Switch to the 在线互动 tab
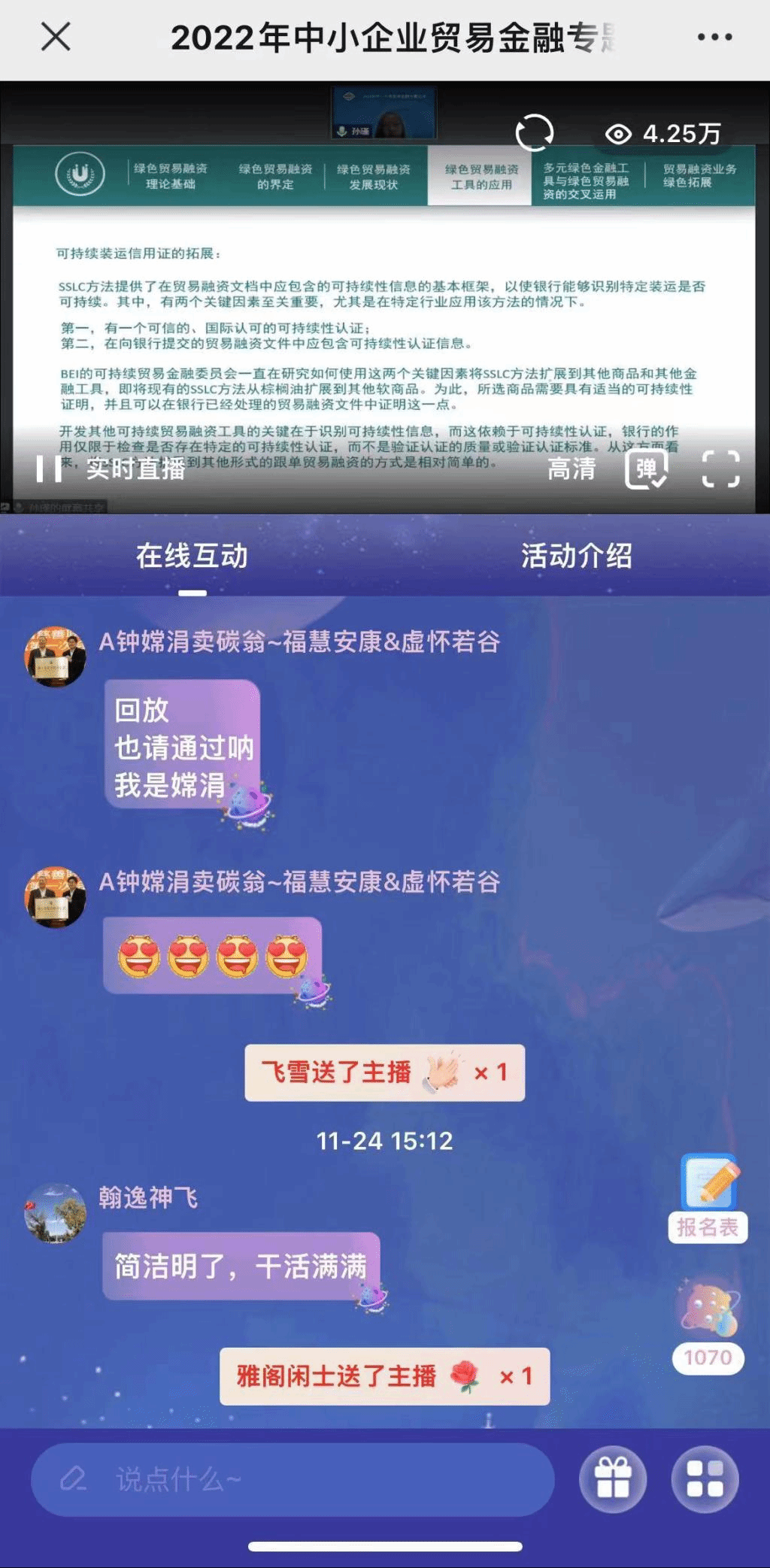 click(x=192, y=556)
